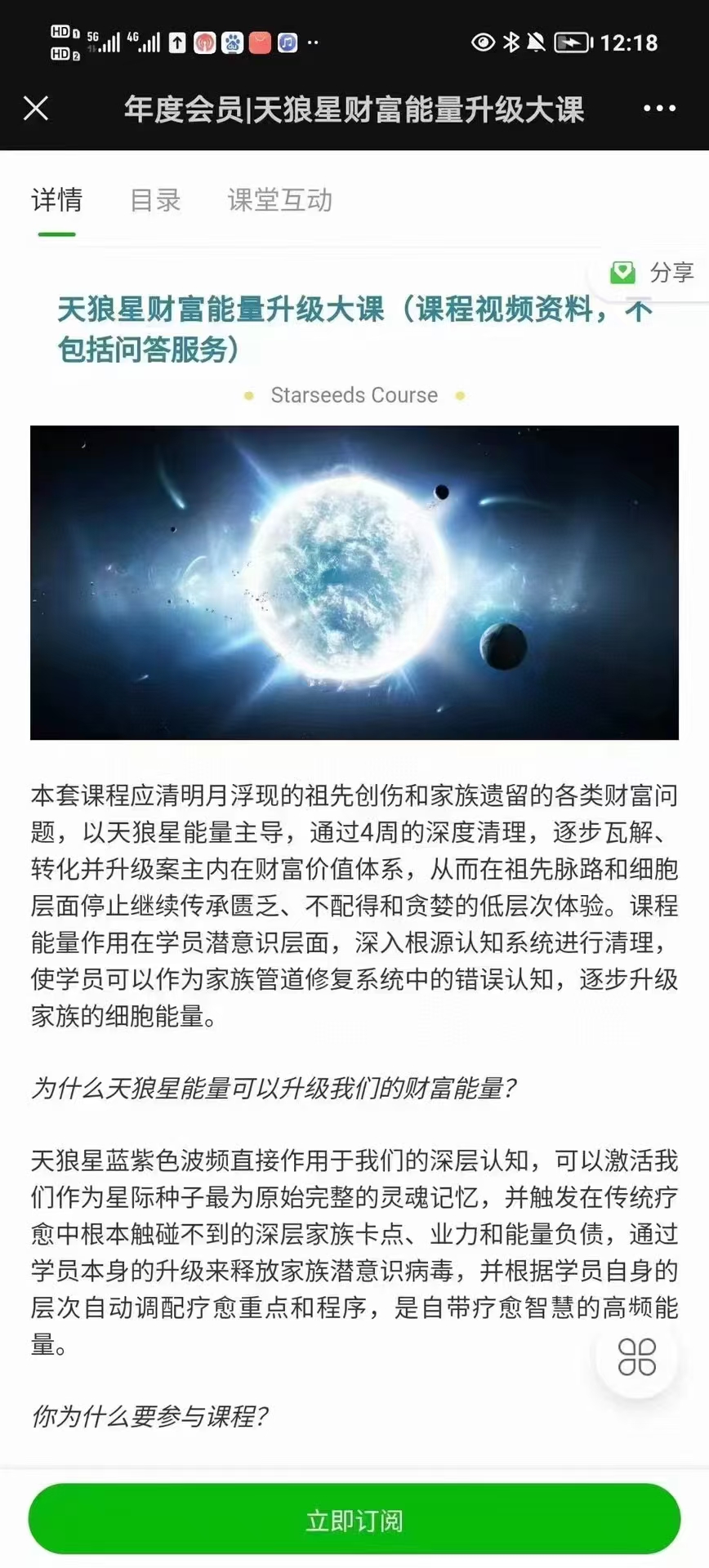Viewport: 709px width, 1568px height.
Task: Open the floating four-circle shortcut menu
Action: click(637, 1356)
